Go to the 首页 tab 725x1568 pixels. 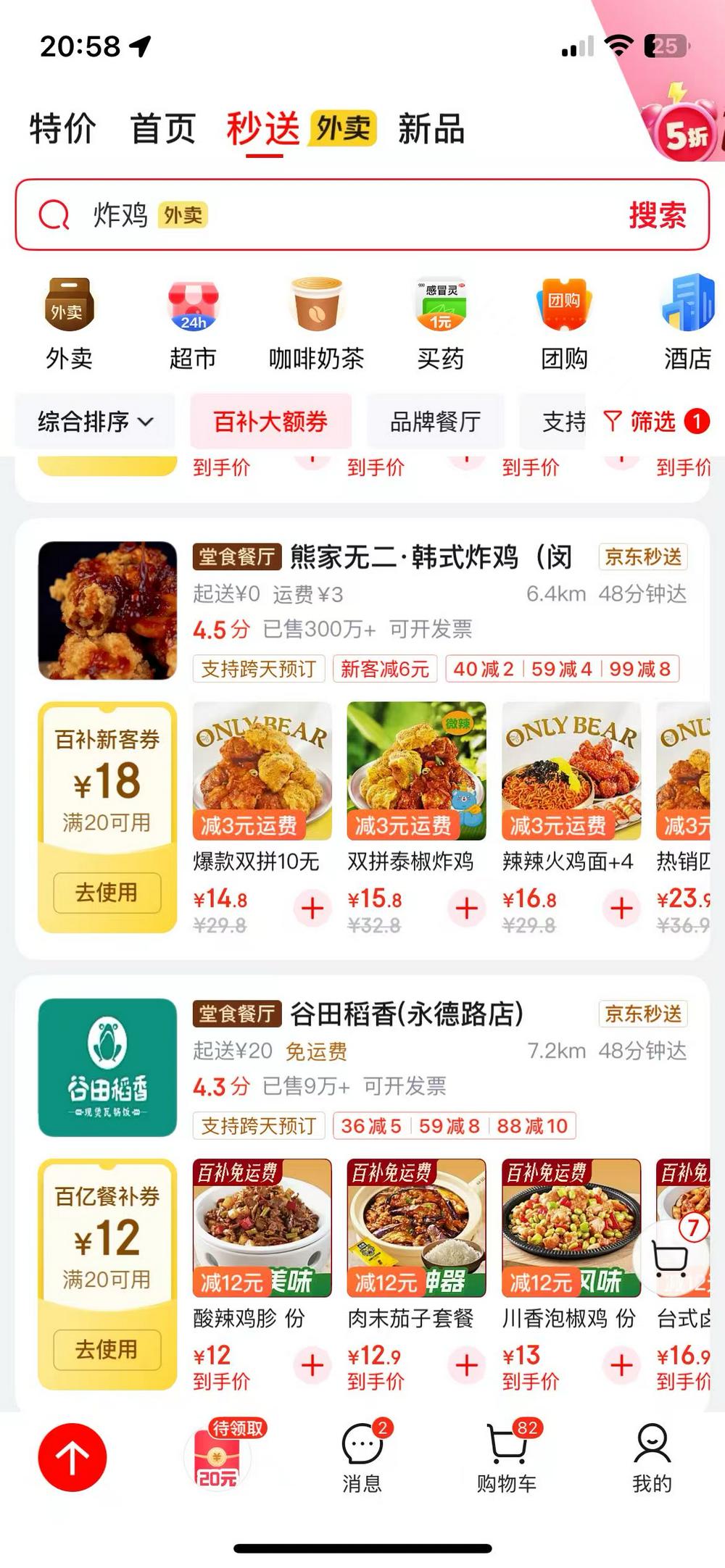(163, 130)
